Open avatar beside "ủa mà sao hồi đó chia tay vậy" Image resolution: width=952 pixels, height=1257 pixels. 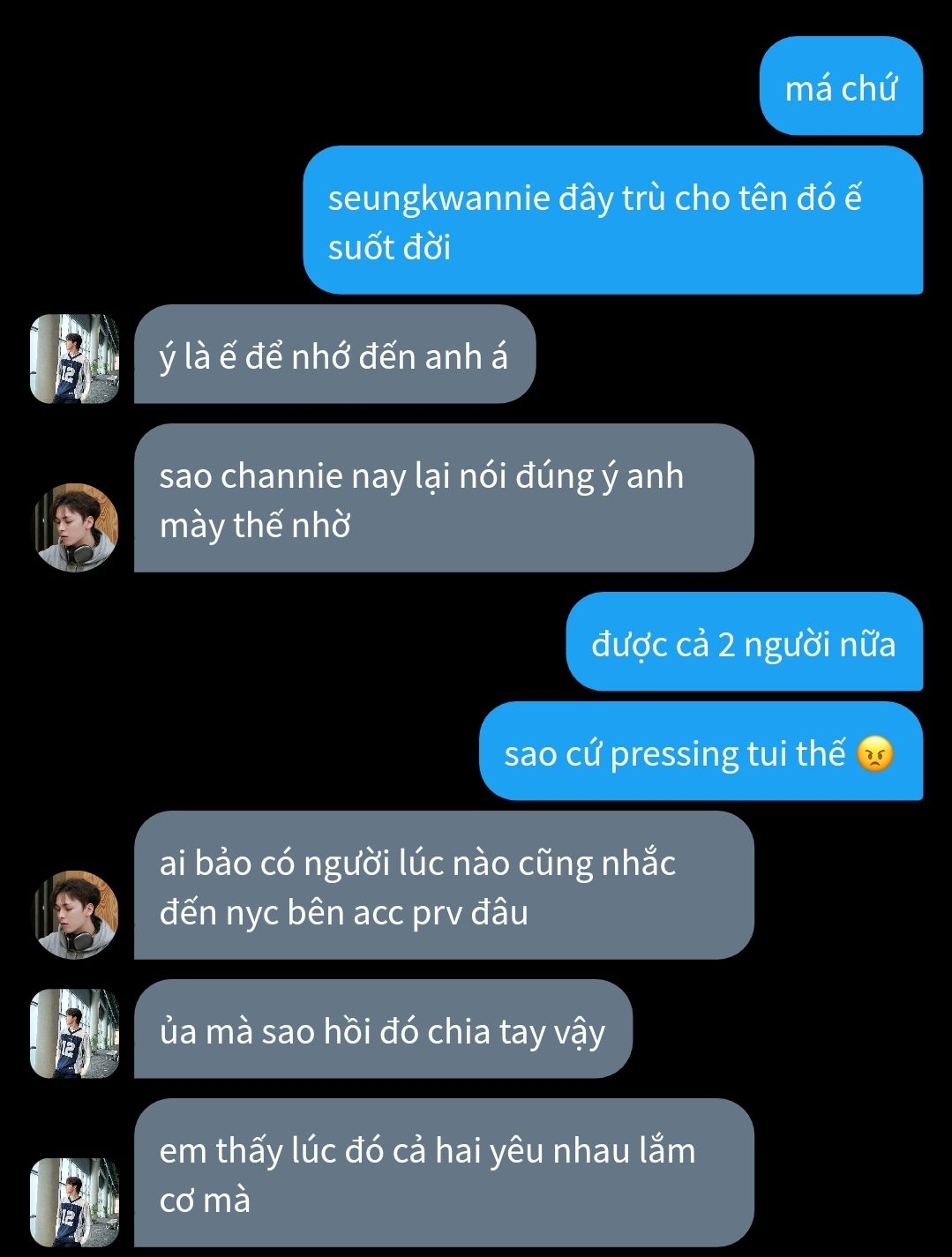tap(75, 1033)
